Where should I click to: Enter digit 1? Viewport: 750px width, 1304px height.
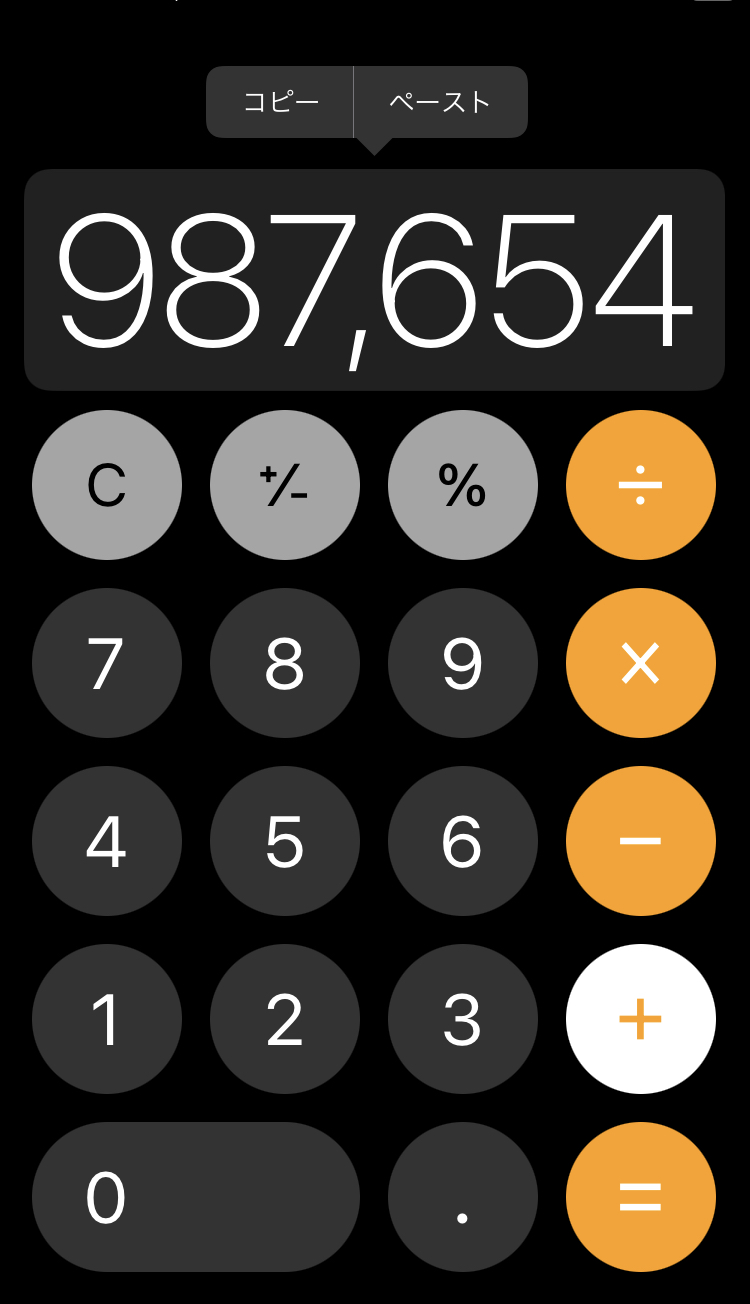pyautogui.click(x=107, y=1019)
